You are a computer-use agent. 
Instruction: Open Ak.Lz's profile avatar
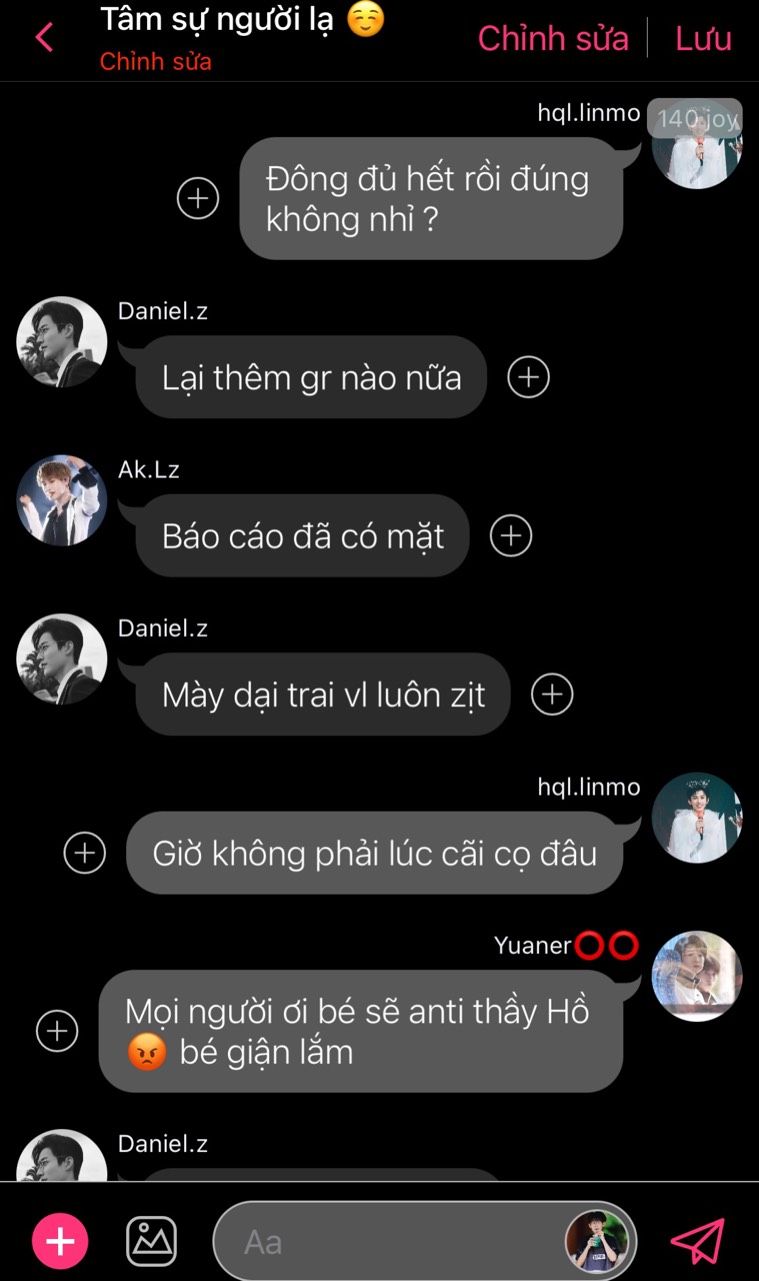[62, 500]
